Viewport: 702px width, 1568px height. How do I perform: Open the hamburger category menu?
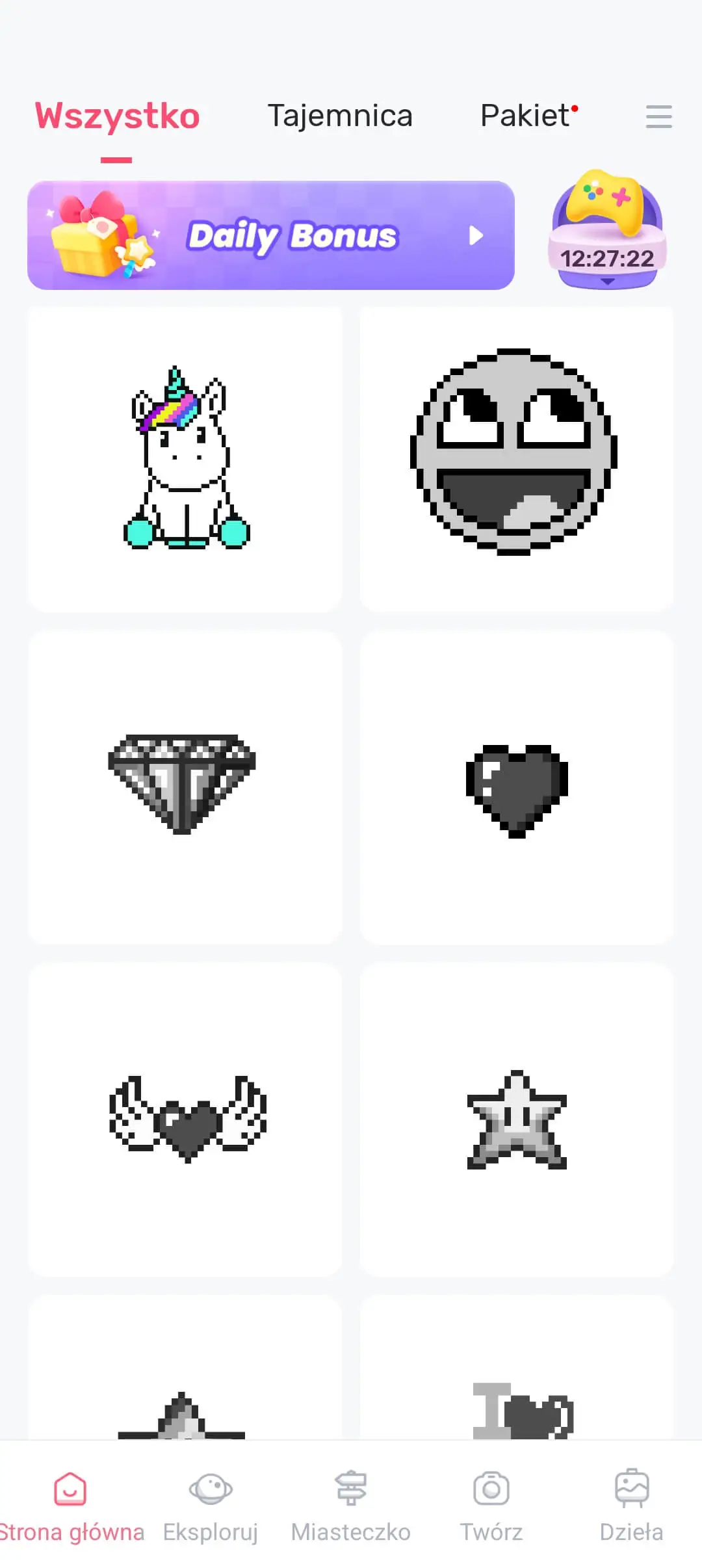point(658,116)
